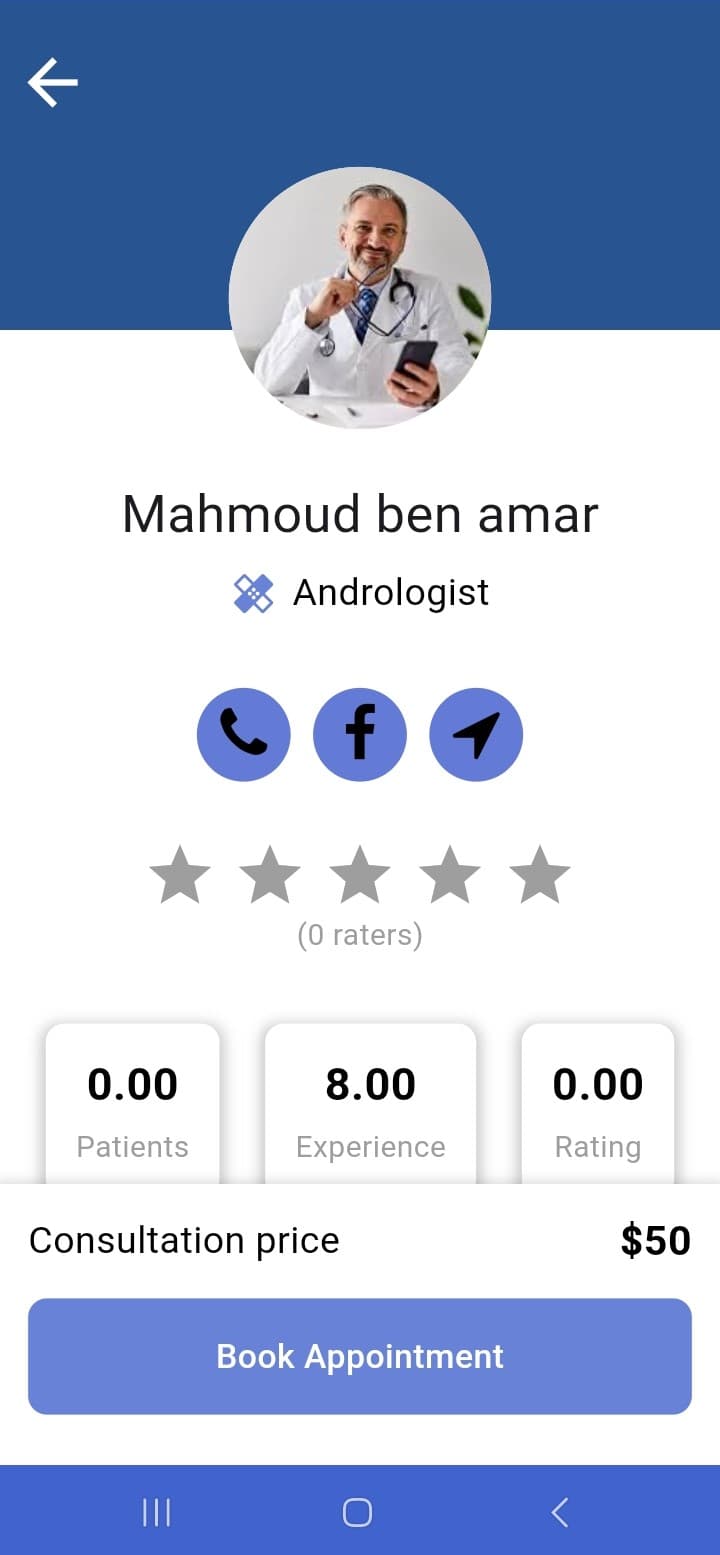
Task: Open the doctor's Facebook page
Action: [x=360, y=734]
